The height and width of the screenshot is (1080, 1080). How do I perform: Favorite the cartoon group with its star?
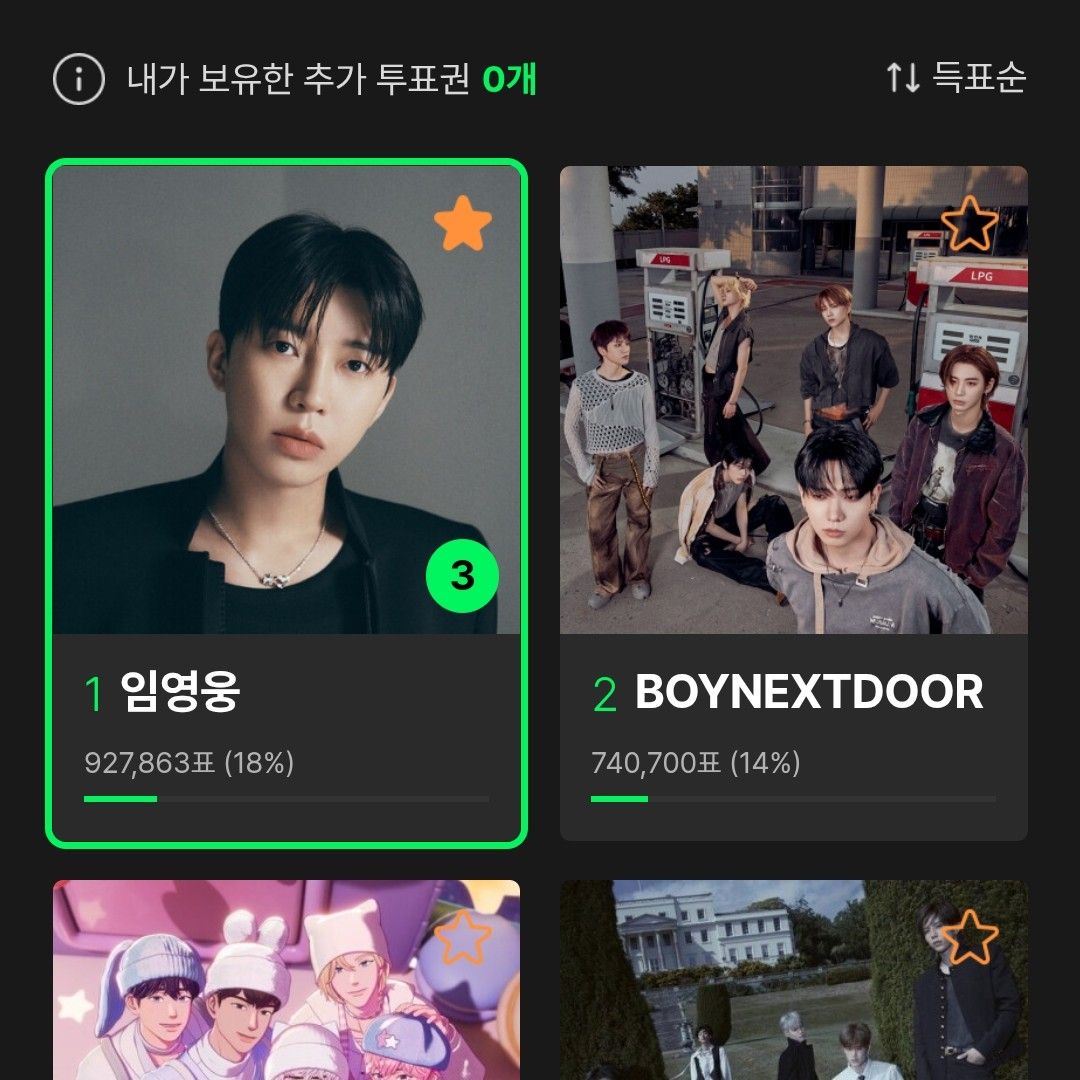pyautogui.click(x=463, y=937)
